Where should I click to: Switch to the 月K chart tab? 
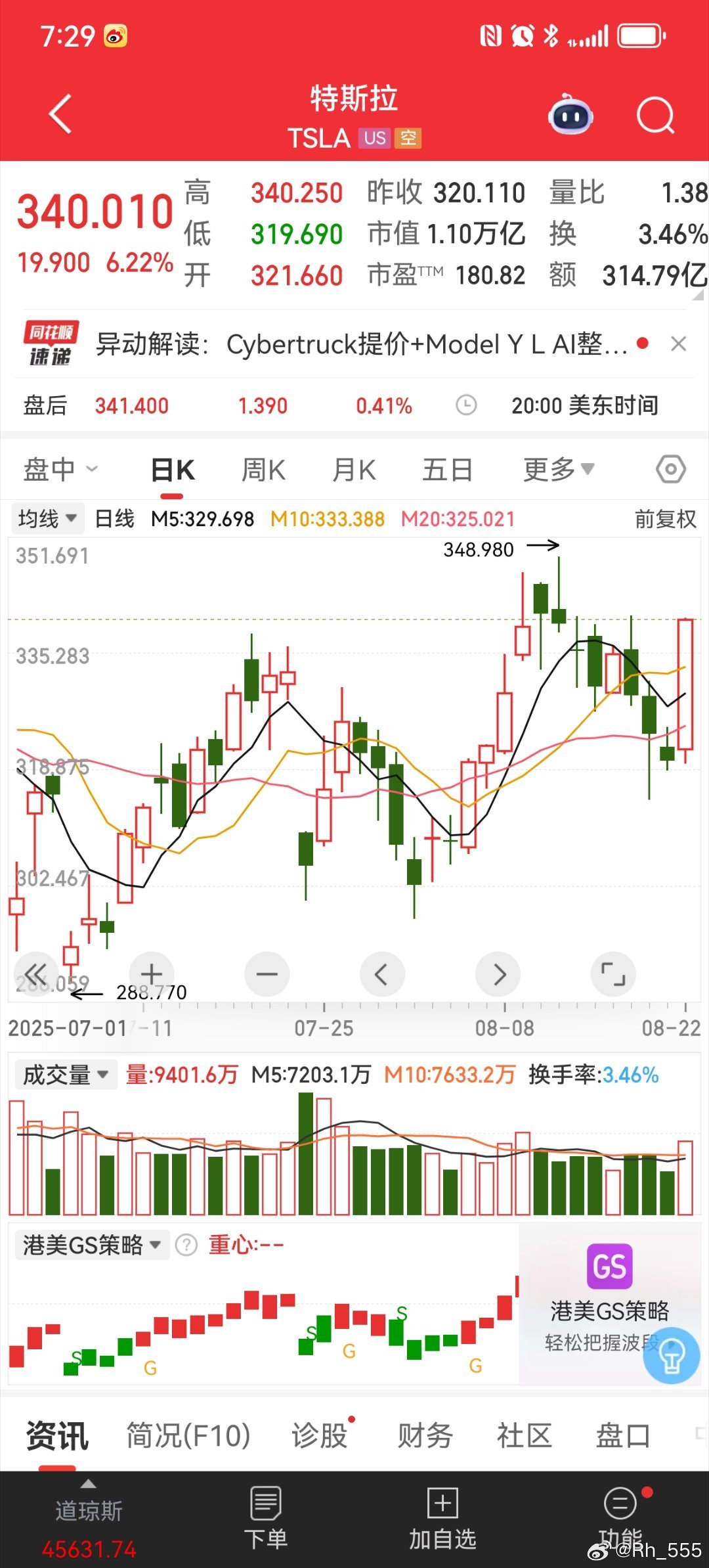point(354,470)
